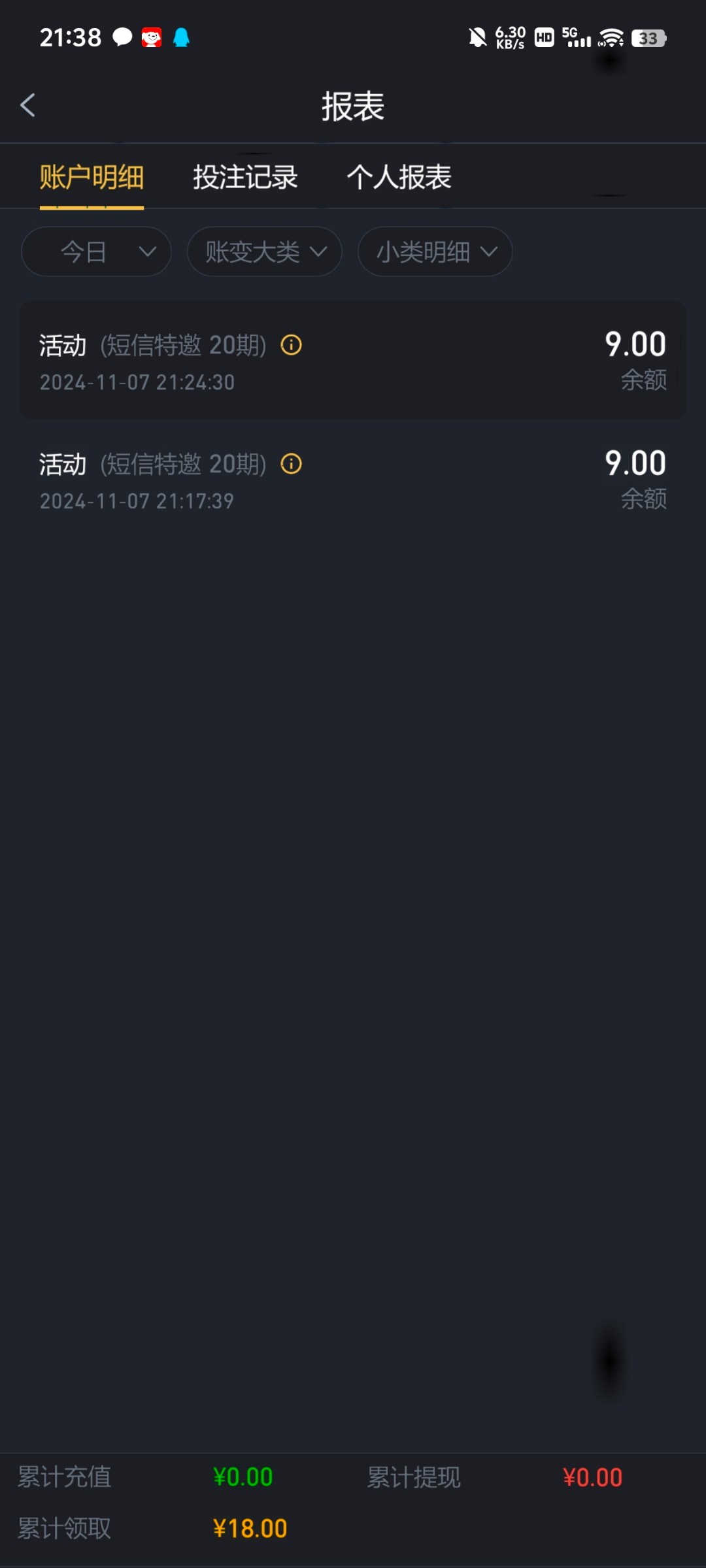
Task: Switch to the 个人报表 tab
Action: 399,177
